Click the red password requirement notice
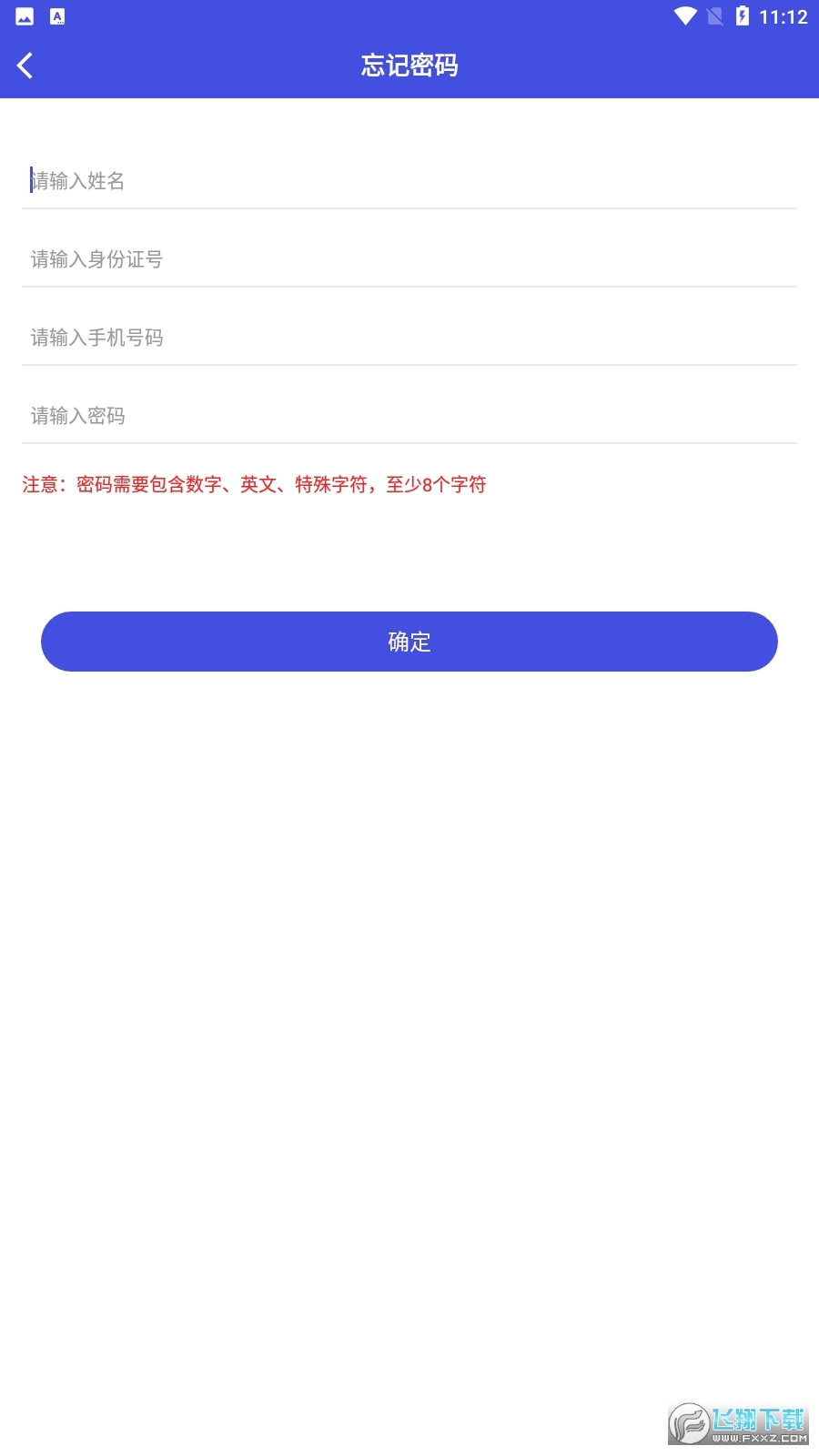The image size is (819, 1456). point(255,485)
